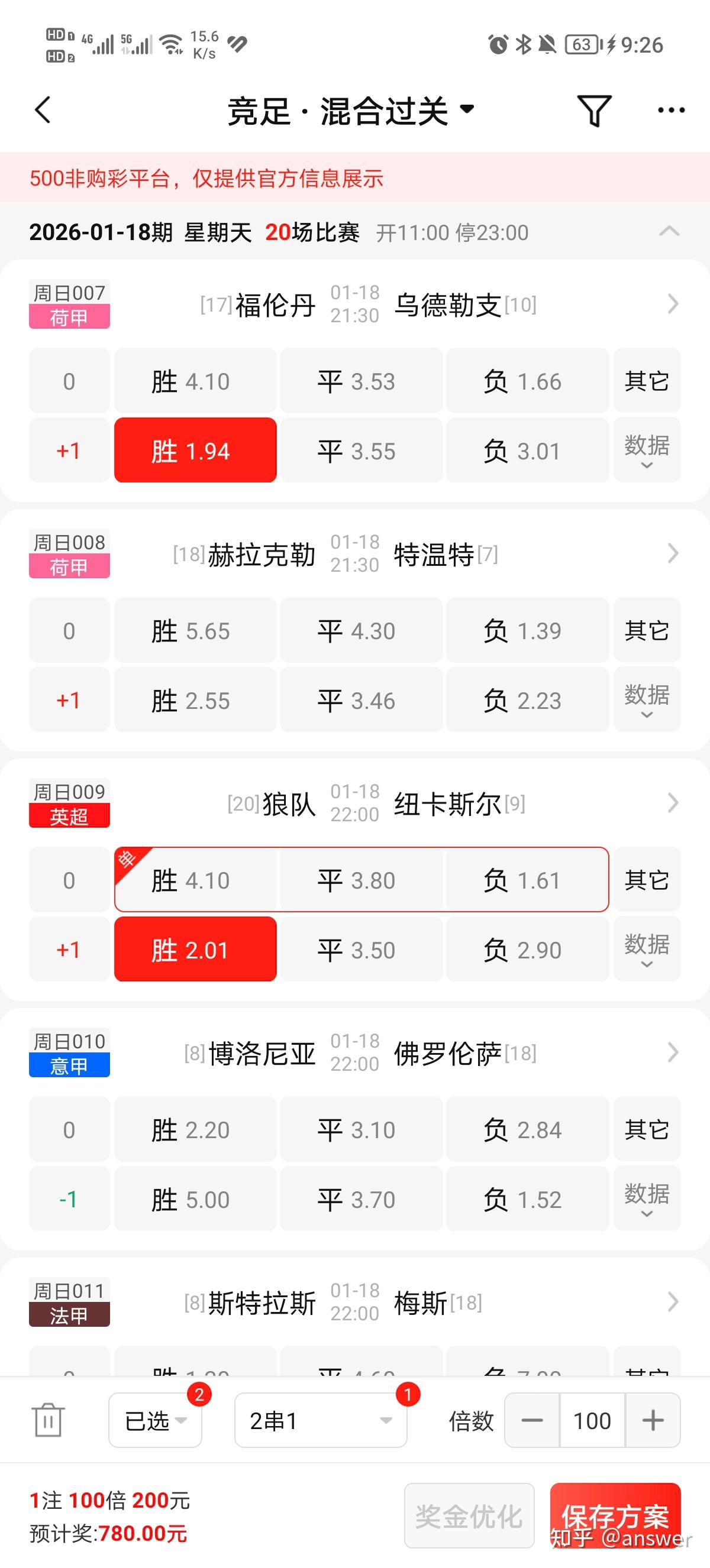Clear all picks with the trash icon
This screenshot has width=710, height=1568.
[x=47, y=1420]
